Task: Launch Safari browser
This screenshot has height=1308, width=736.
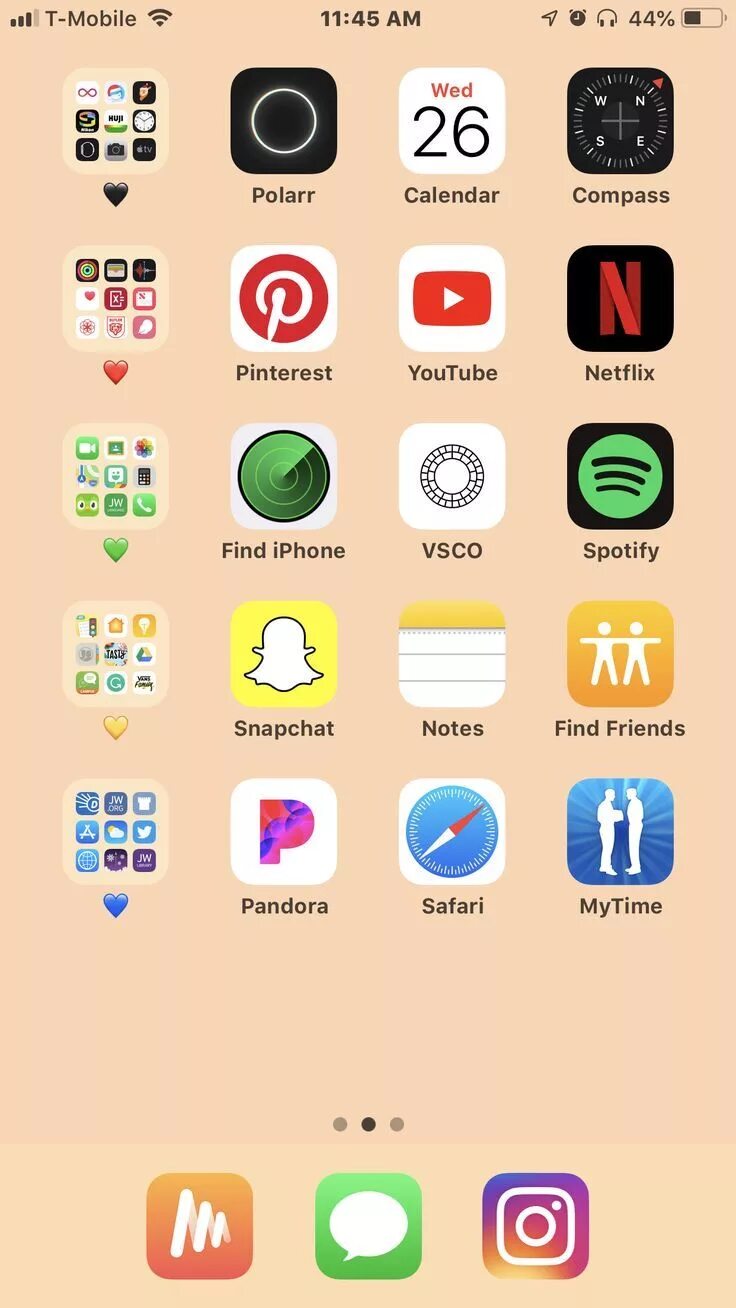Action: (452, 833)
